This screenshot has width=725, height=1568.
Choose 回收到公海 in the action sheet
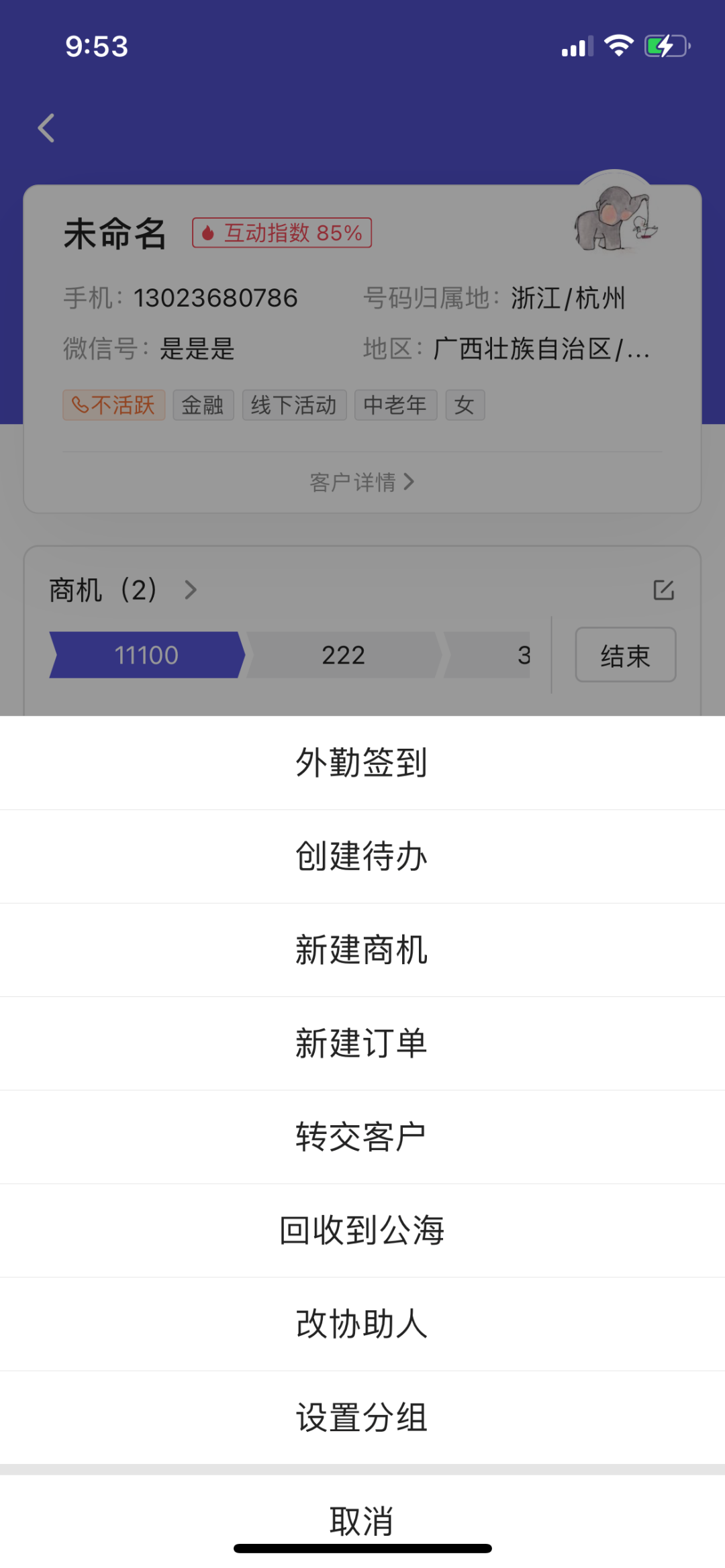(362, 1230)
